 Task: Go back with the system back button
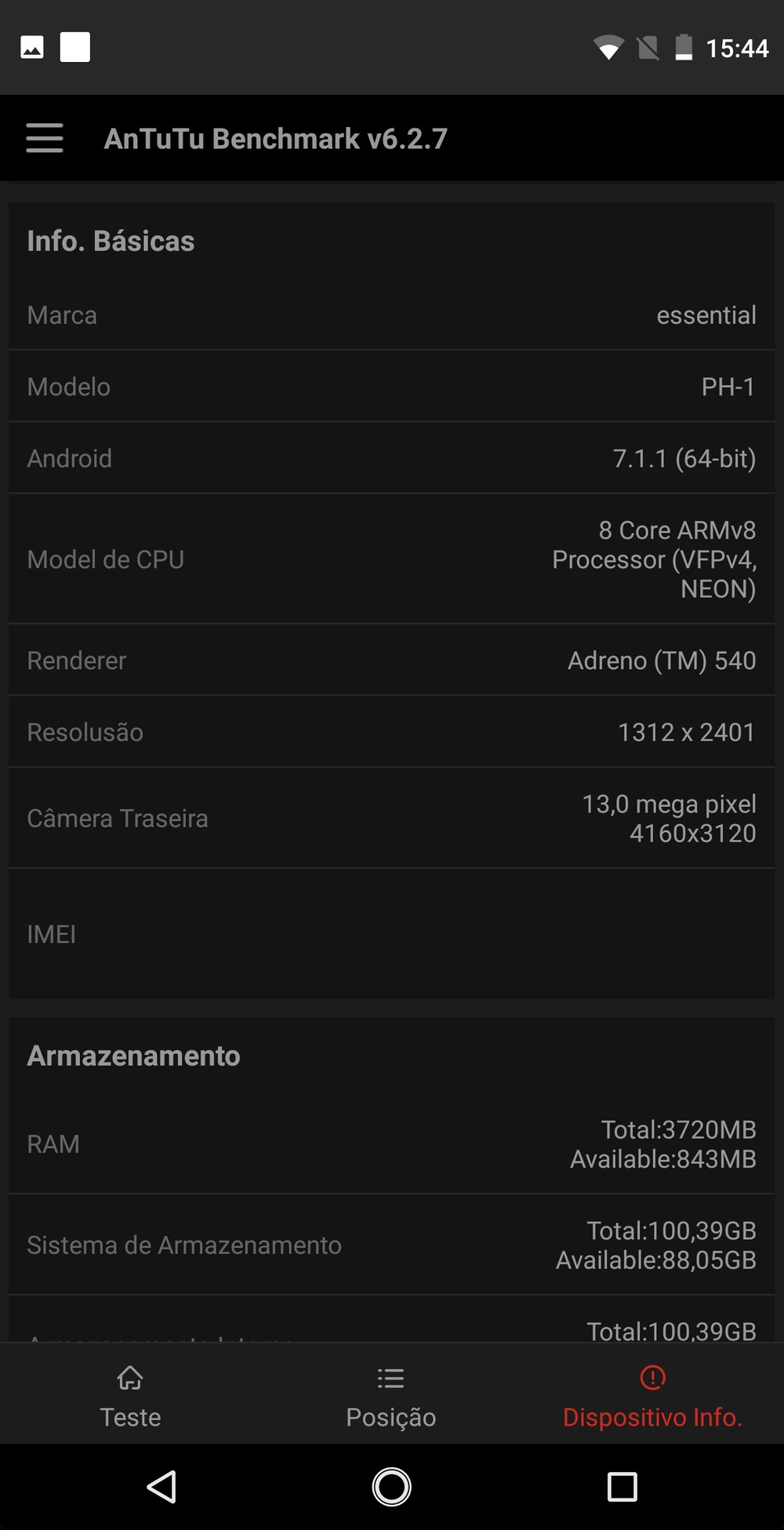(x=162, y=1486)
